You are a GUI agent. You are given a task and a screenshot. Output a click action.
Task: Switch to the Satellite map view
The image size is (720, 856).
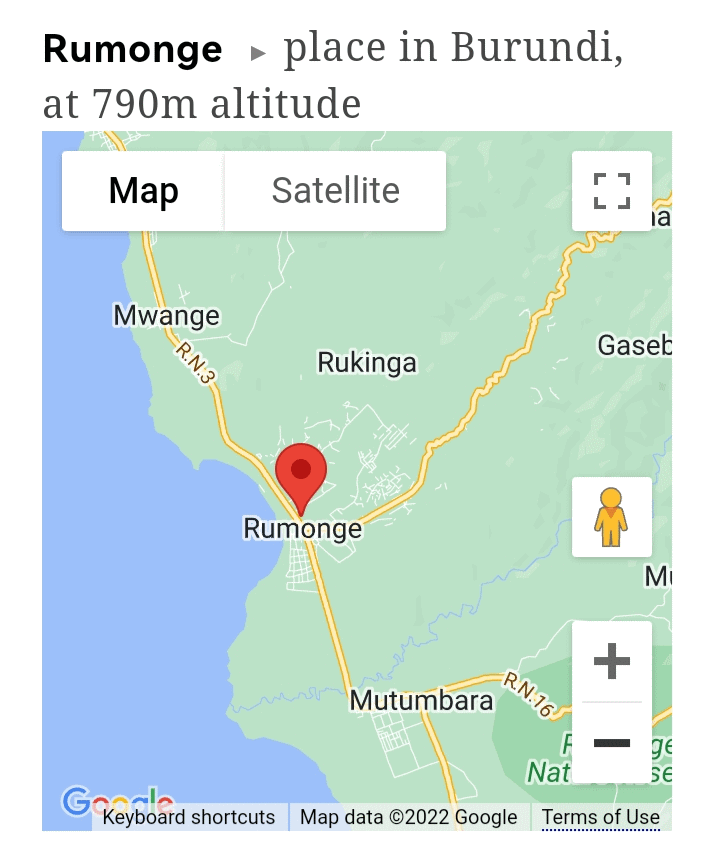click(335, 191)
